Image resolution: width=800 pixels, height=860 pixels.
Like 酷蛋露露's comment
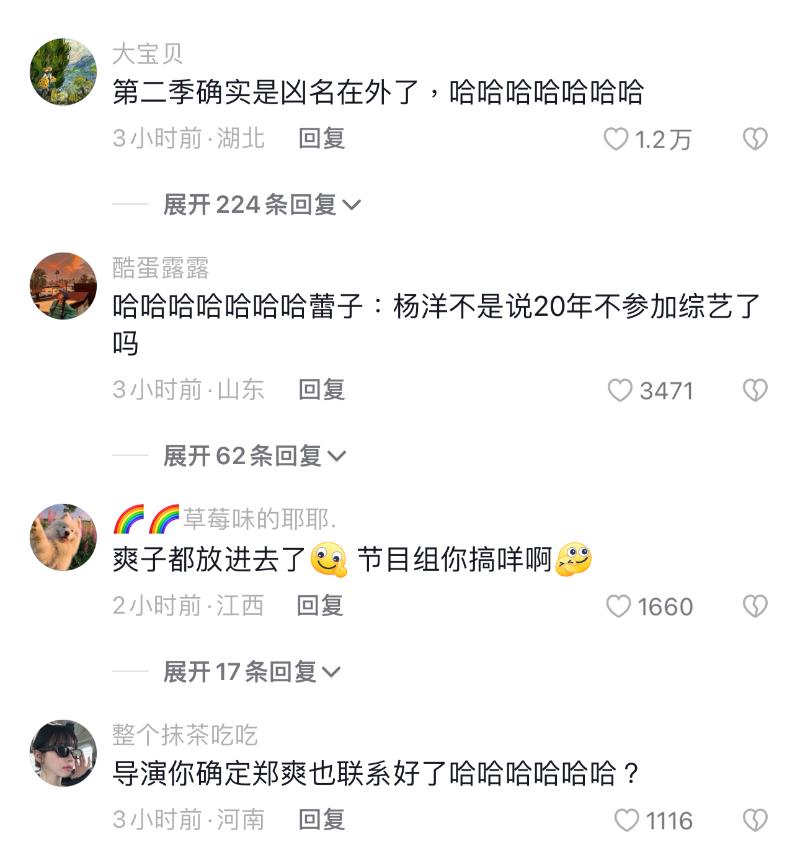click(x=621, y=390)
